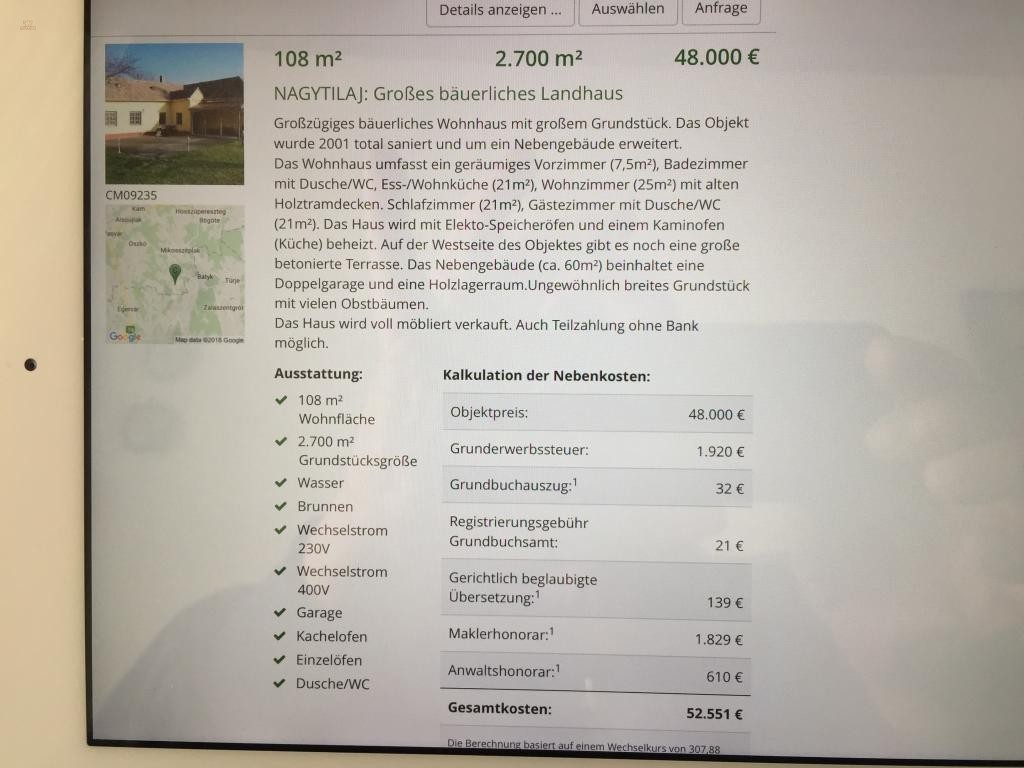1024x768 pixels.
Task: Open the Nagytilaj farmhouse photo
Action: point(174,114)
